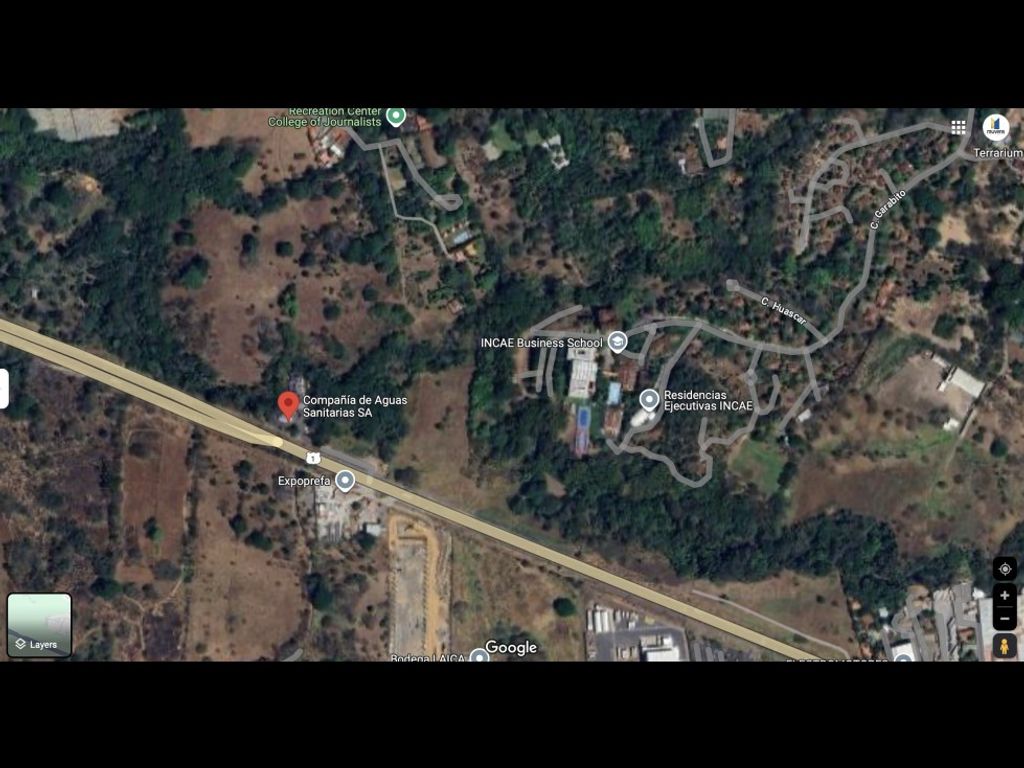Open Recreation Center College of Journalists marker
Screen dimensions: 1024x768
coord(396,116)
